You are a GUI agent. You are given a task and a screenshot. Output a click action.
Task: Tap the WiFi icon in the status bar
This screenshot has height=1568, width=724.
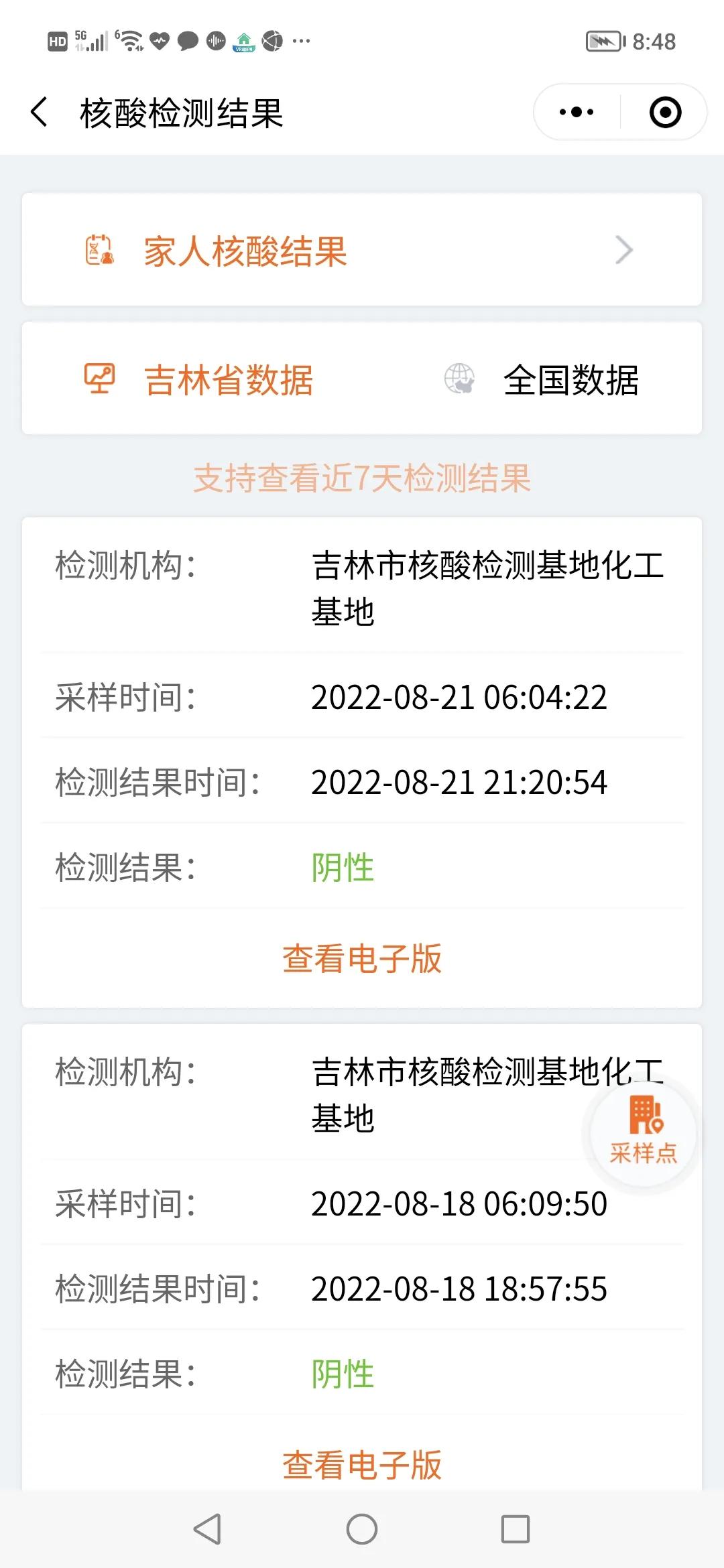(129, 40)
